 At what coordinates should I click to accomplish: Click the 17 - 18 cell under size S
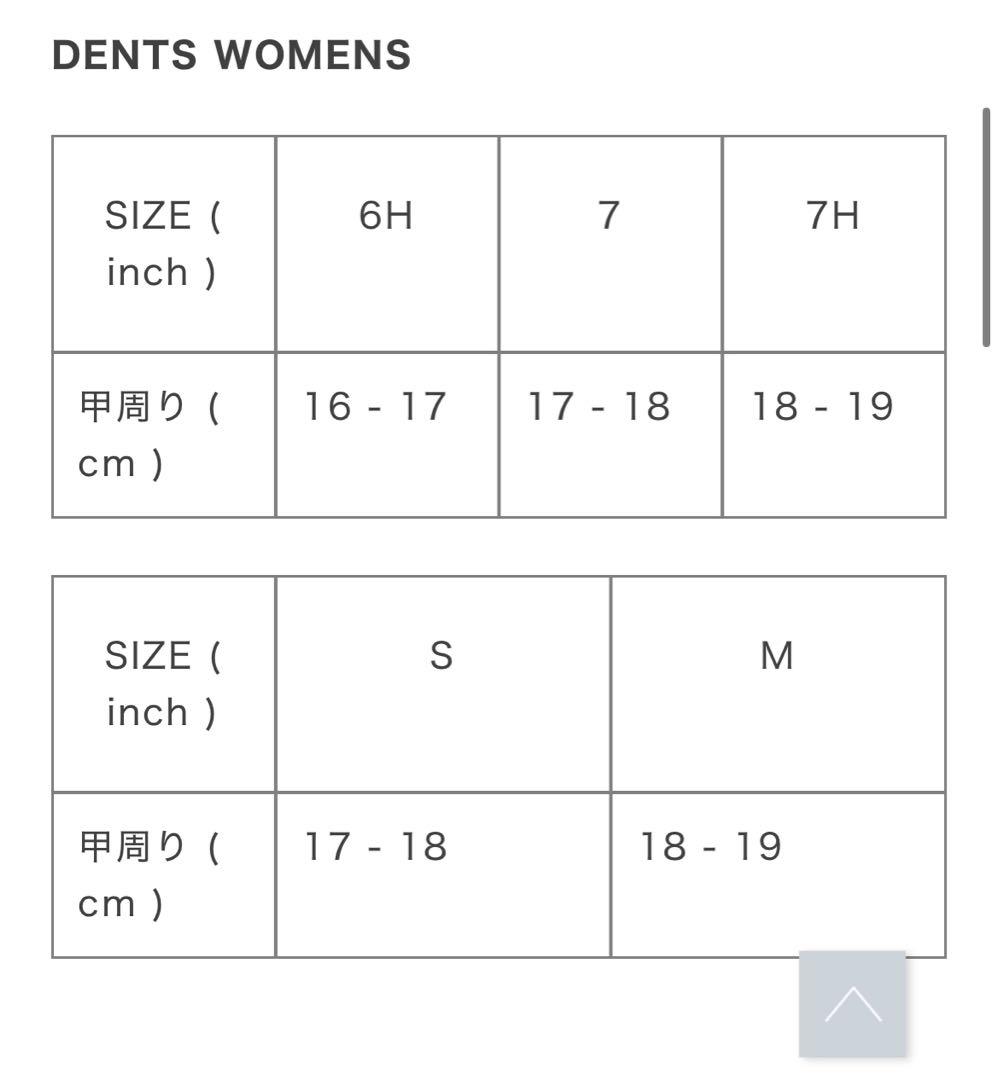tap(373, 846)
